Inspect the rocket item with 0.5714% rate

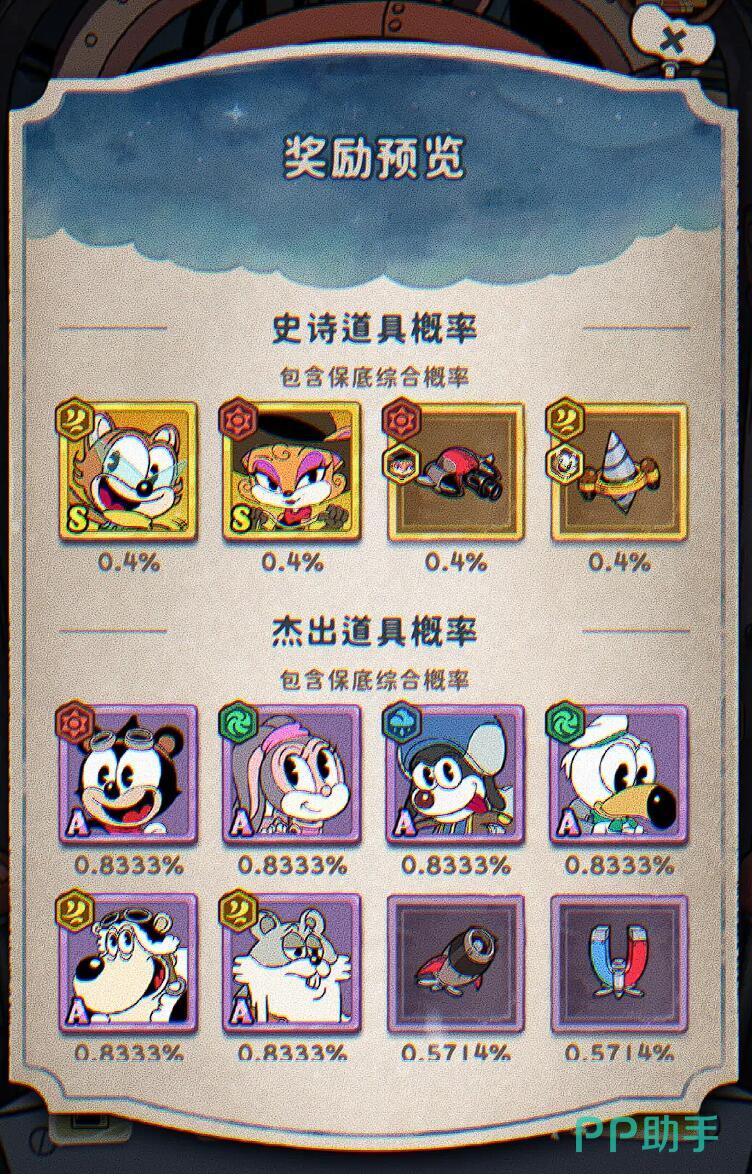(454, 962)
